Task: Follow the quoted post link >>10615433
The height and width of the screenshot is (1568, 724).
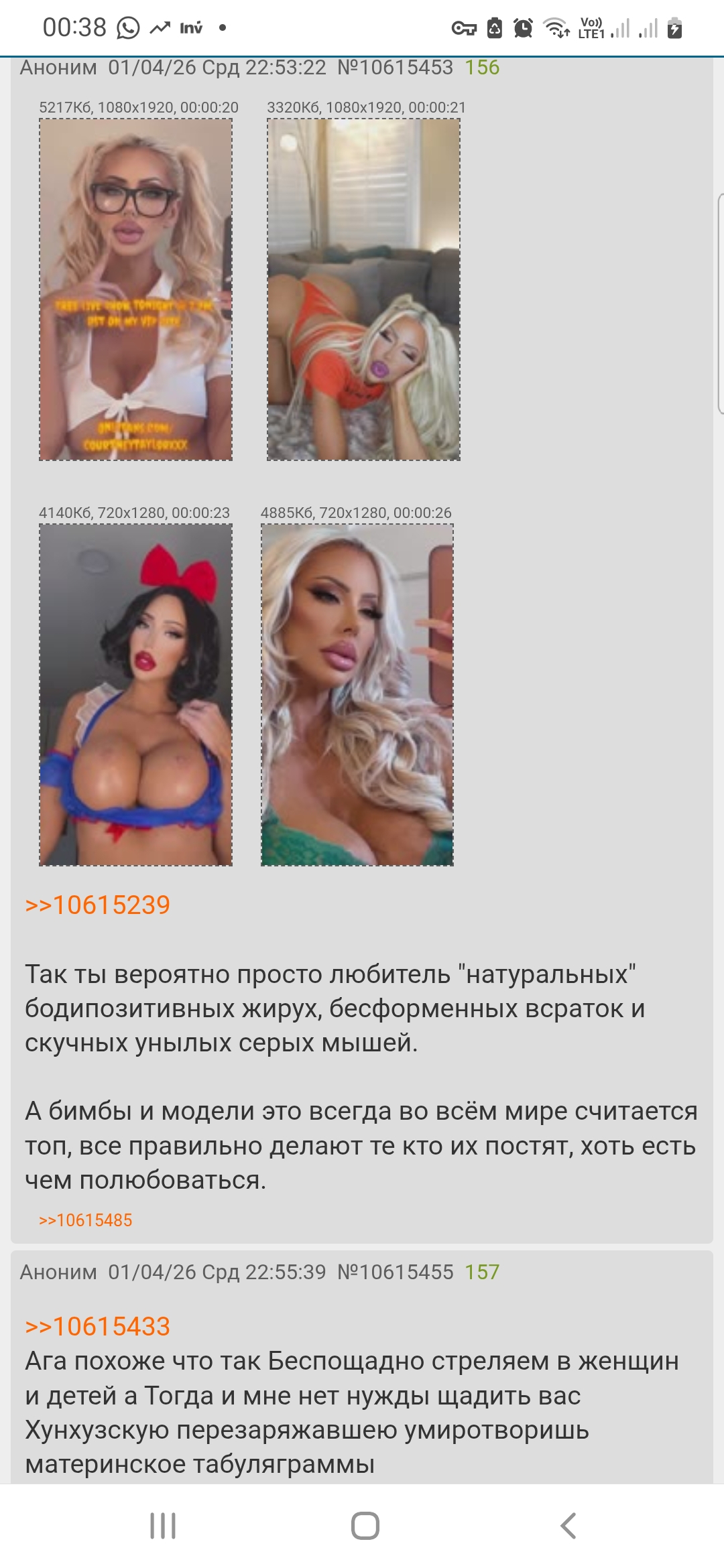Action: (98, 1326)
